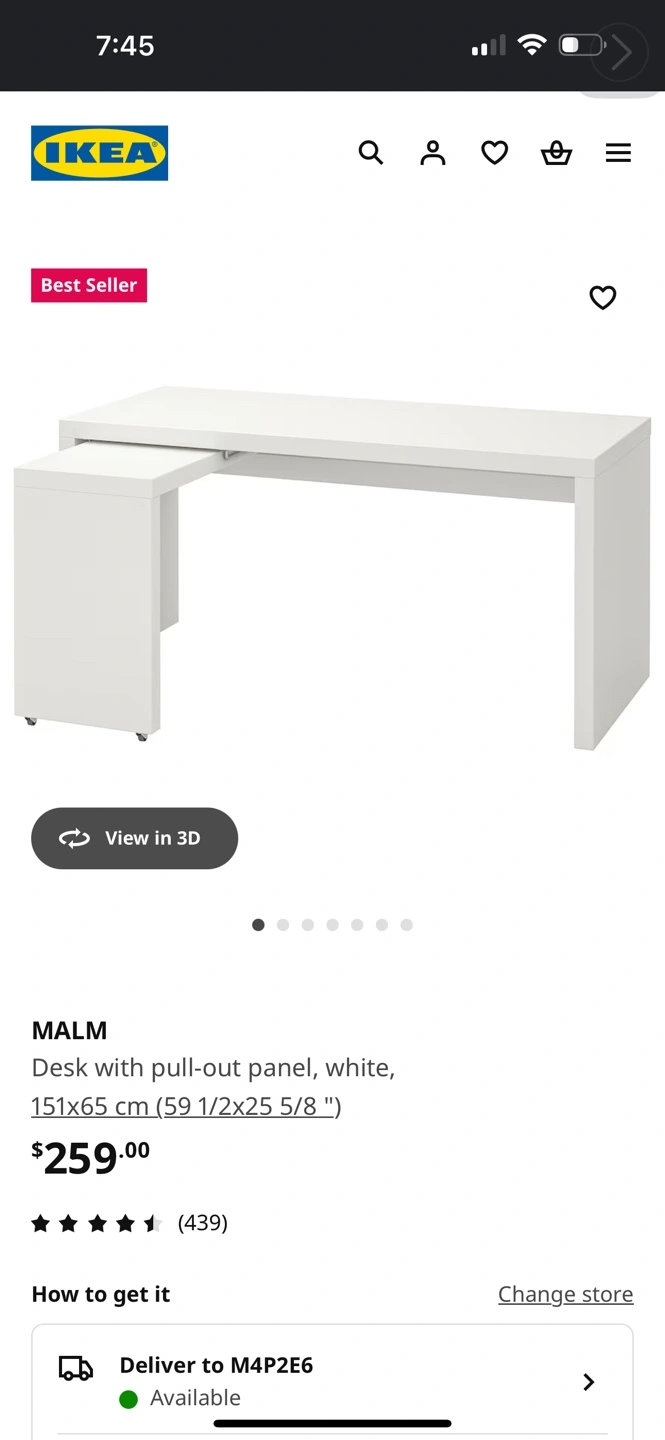This screenshot has height=1440, width=665.
Task: Open the favourites heart in the header
Action: [x=495, y=153]
